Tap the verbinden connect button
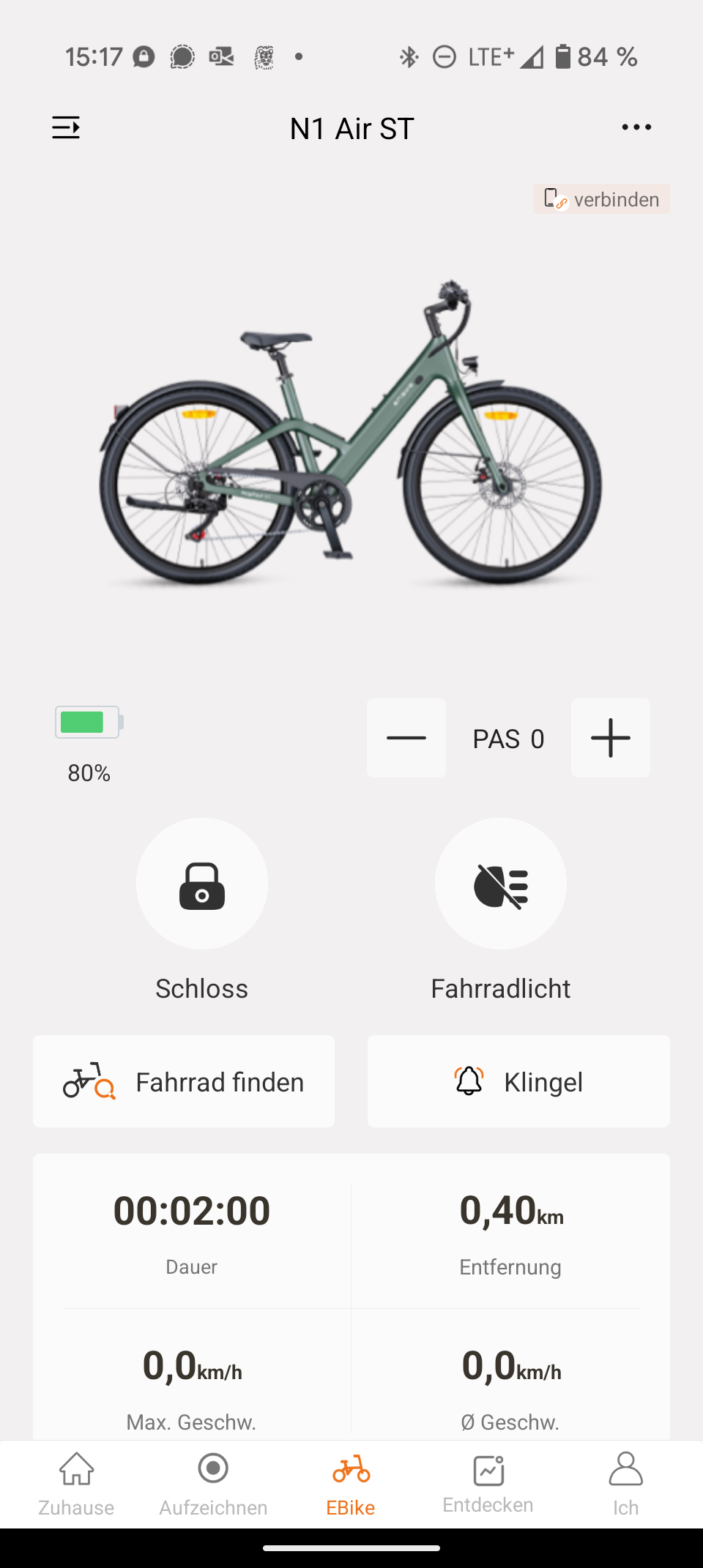Screen dimensions: 703x1568 point(601,199)
